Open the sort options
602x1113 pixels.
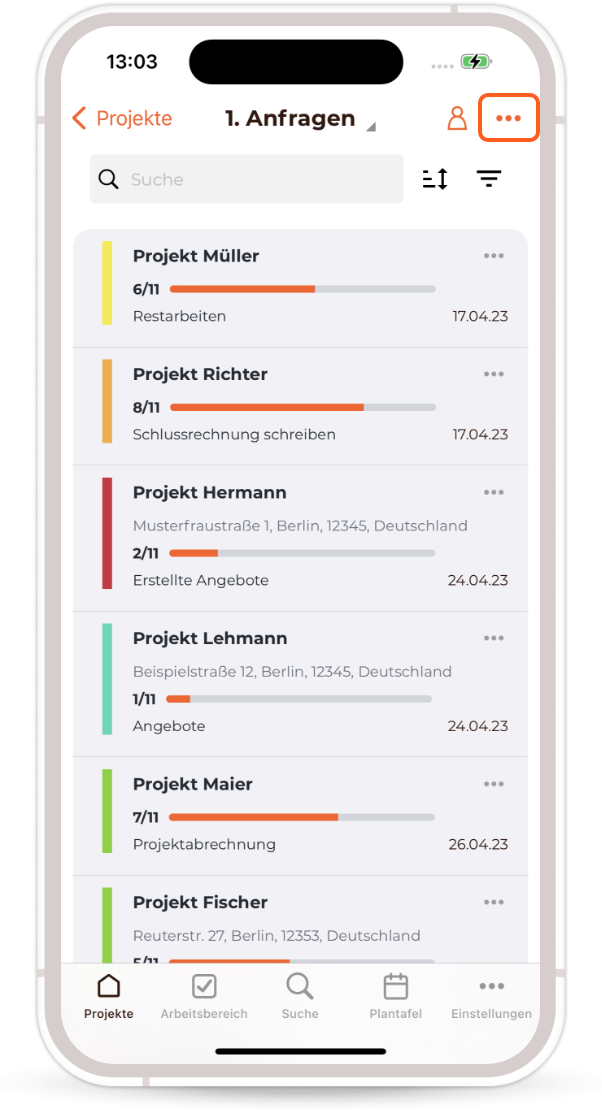click(x=435, y=180)
